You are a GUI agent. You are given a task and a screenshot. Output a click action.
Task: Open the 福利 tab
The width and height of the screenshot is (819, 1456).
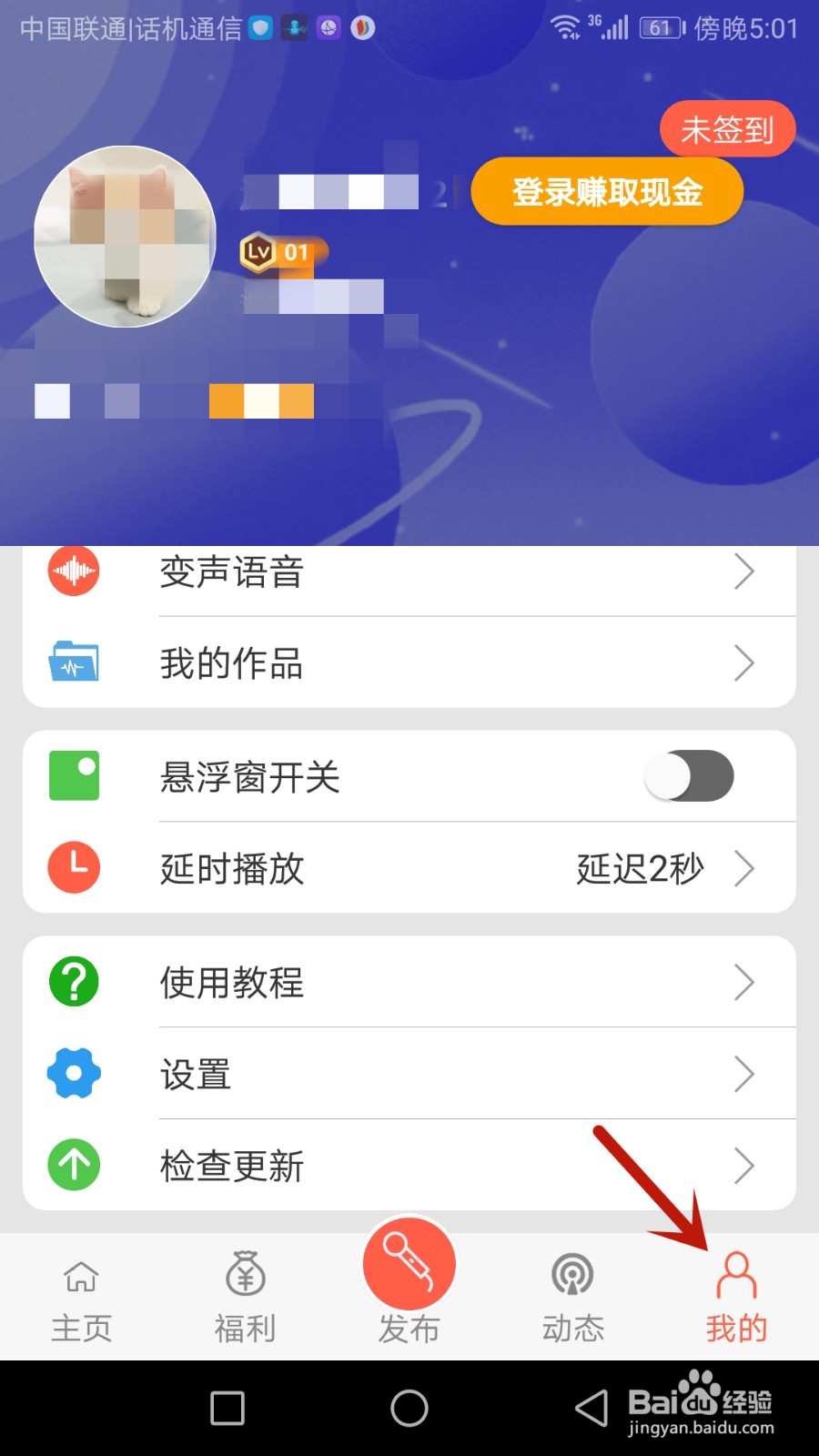245,1292
